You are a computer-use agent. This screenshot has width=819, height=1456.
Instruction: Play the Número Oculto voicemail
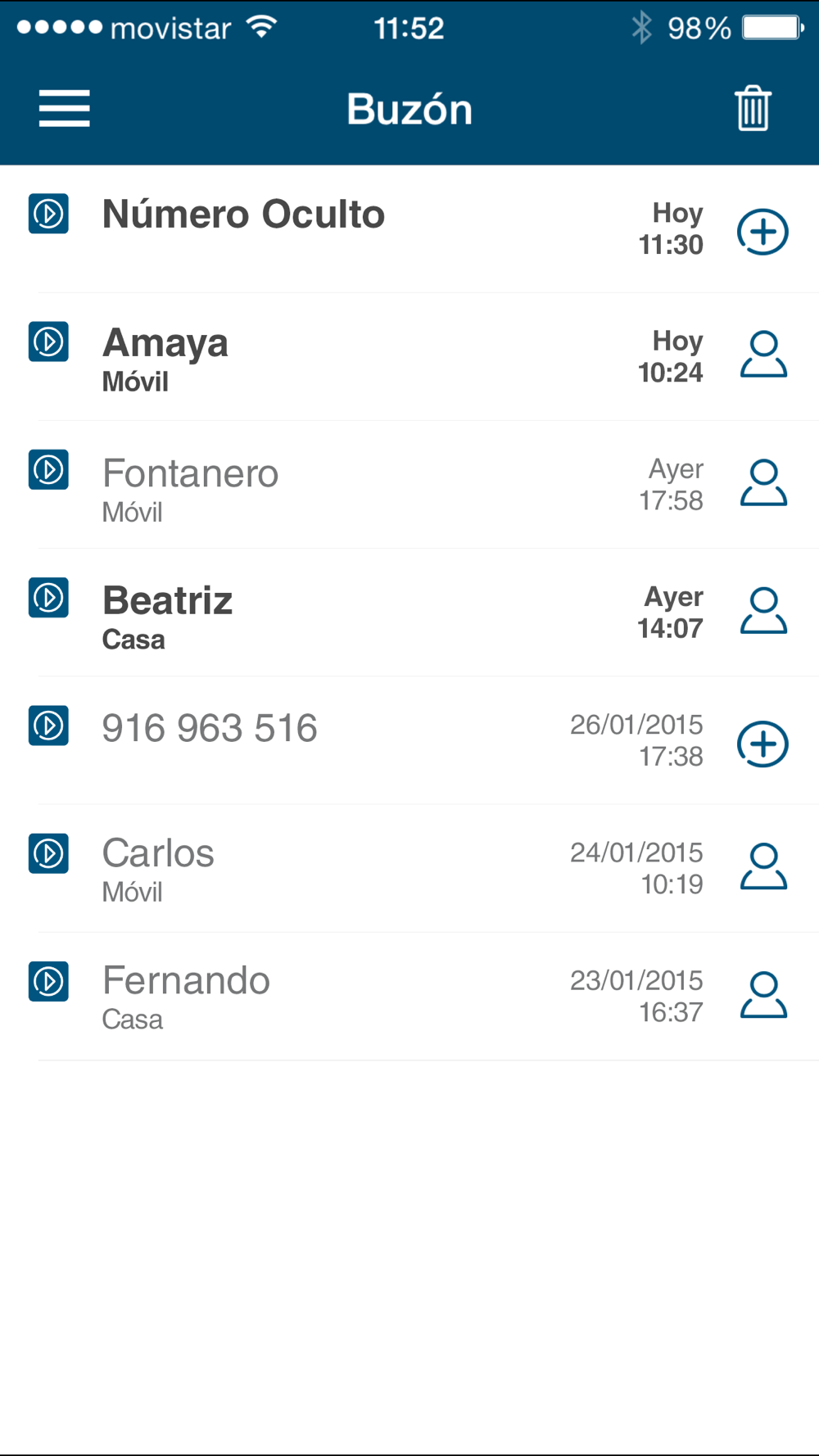click(48, 214)
